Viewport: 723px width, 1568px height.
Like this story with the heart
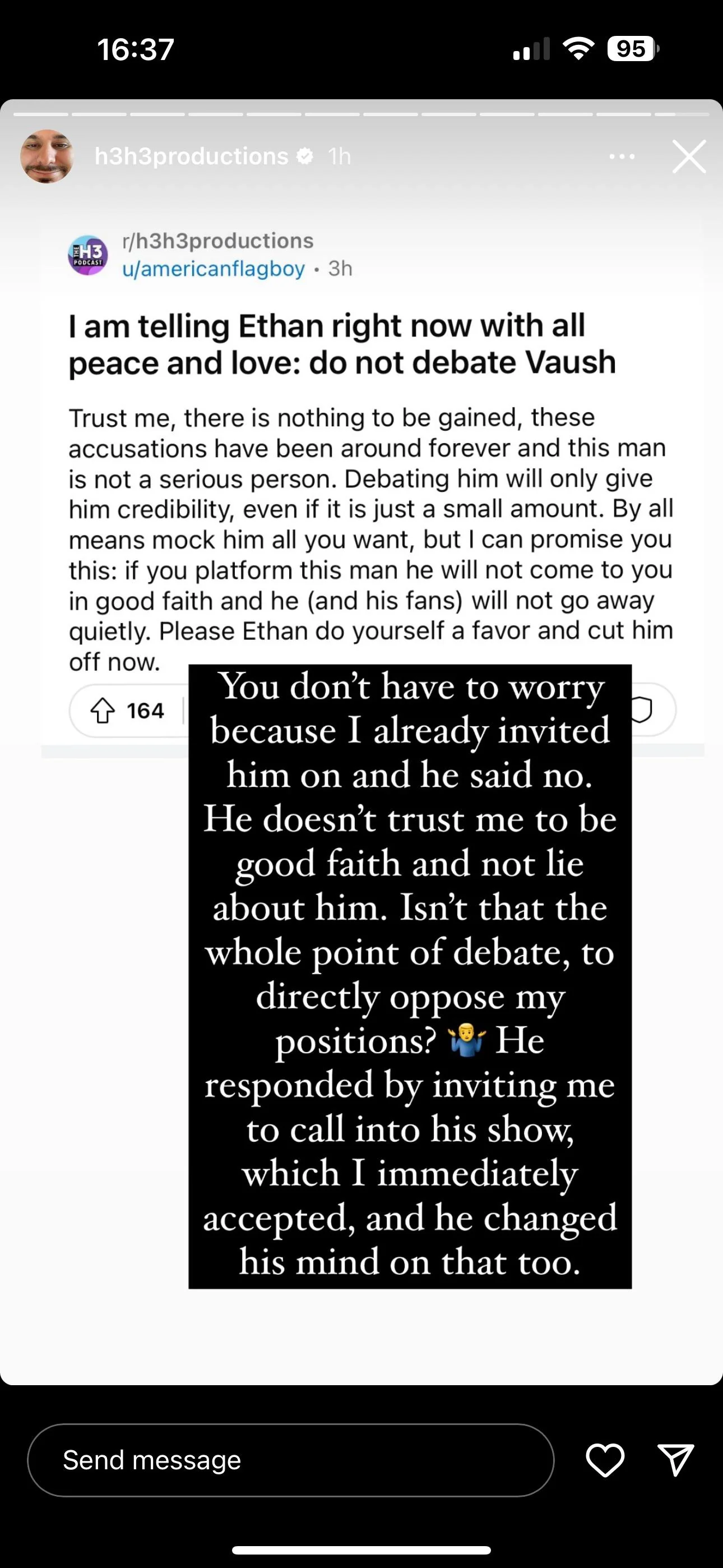(605, 1460)
